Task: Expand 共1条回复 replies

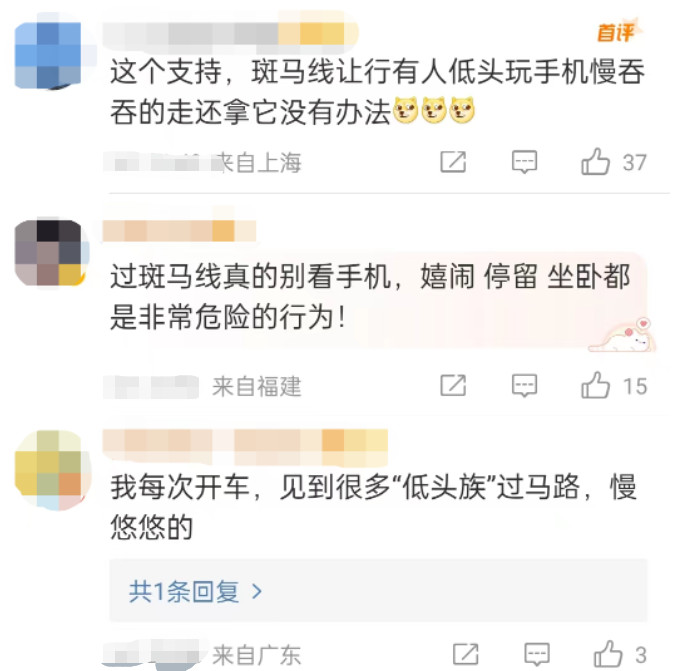Action: point(196,591)
